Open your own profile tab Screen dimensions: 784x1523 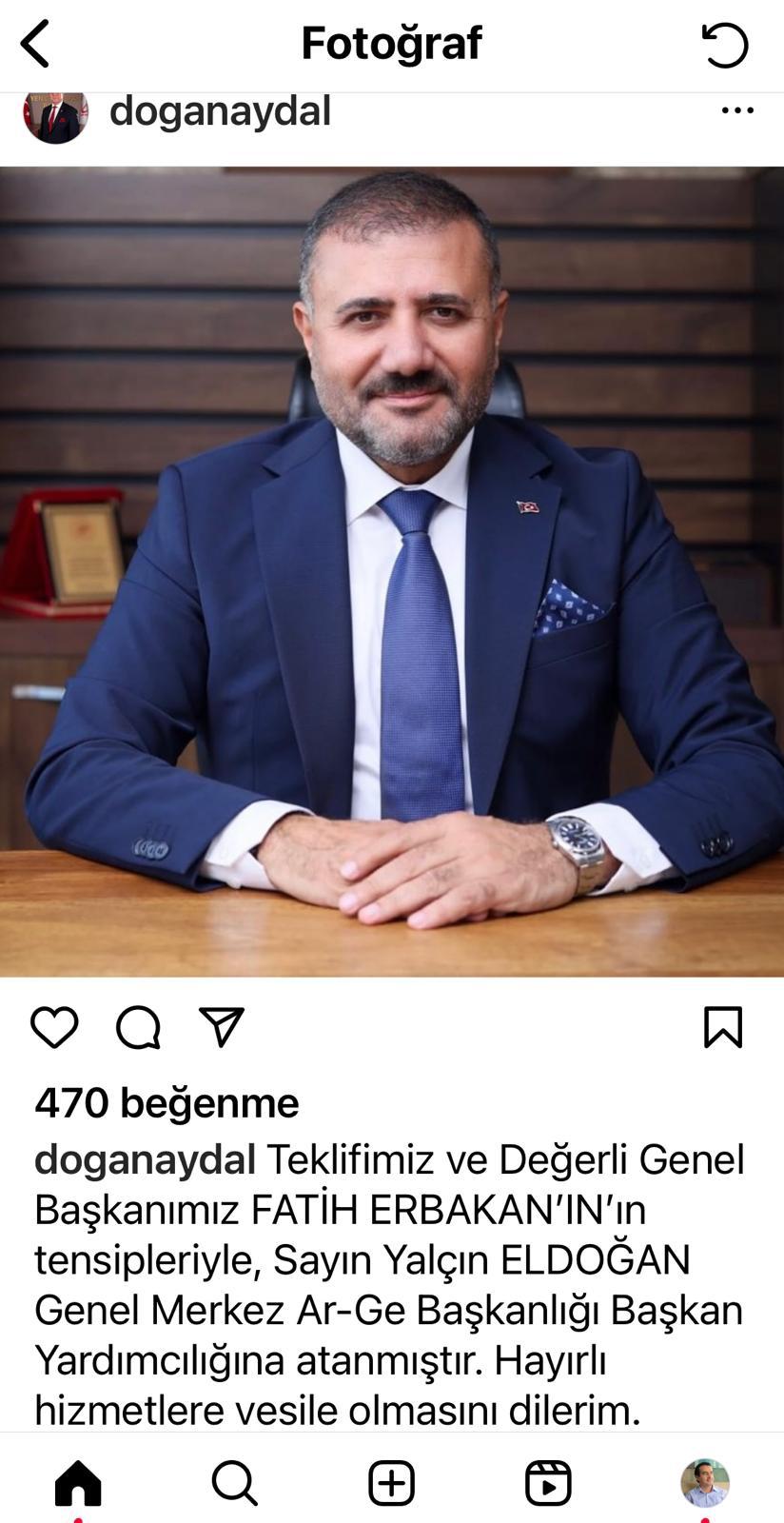tap(704, 1482)
